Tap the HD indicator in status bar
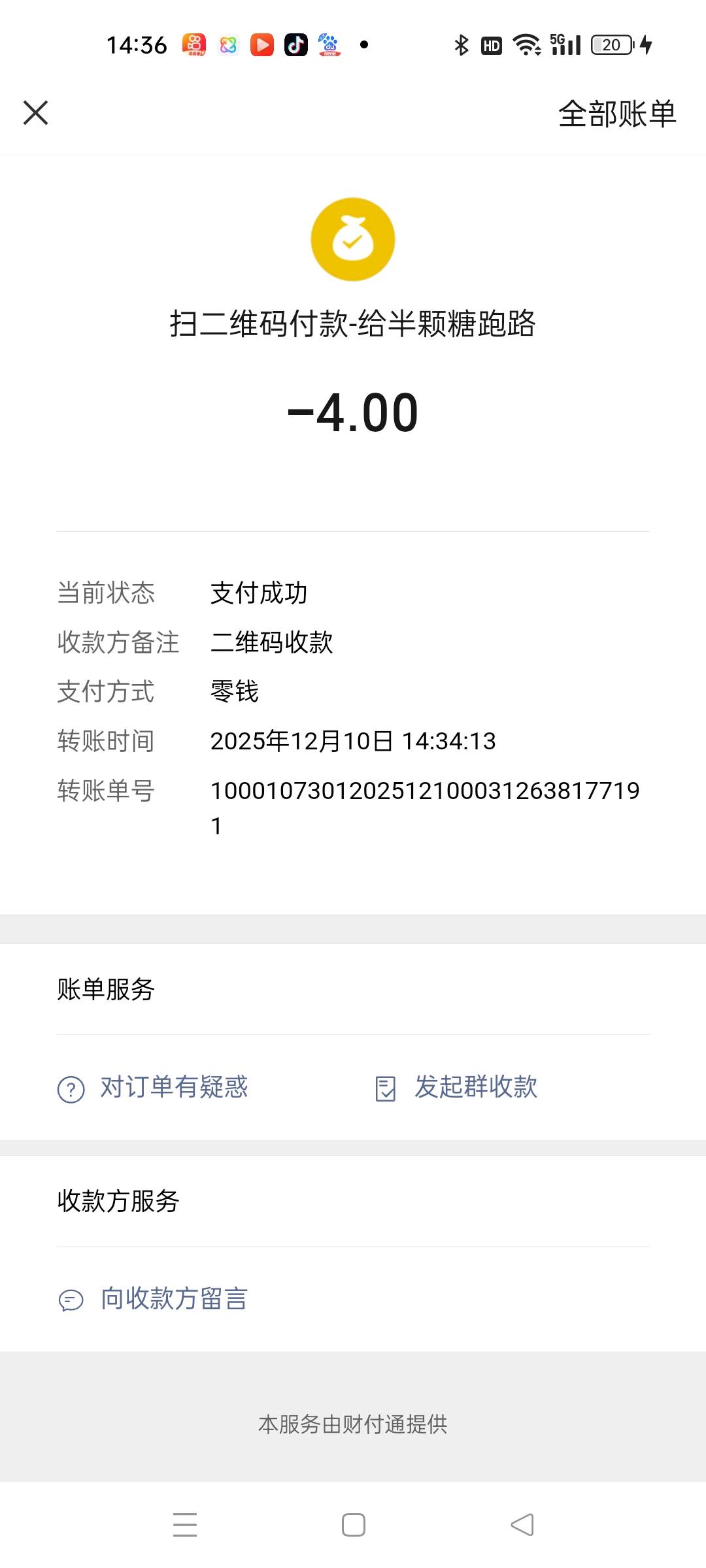 [490, 44]
